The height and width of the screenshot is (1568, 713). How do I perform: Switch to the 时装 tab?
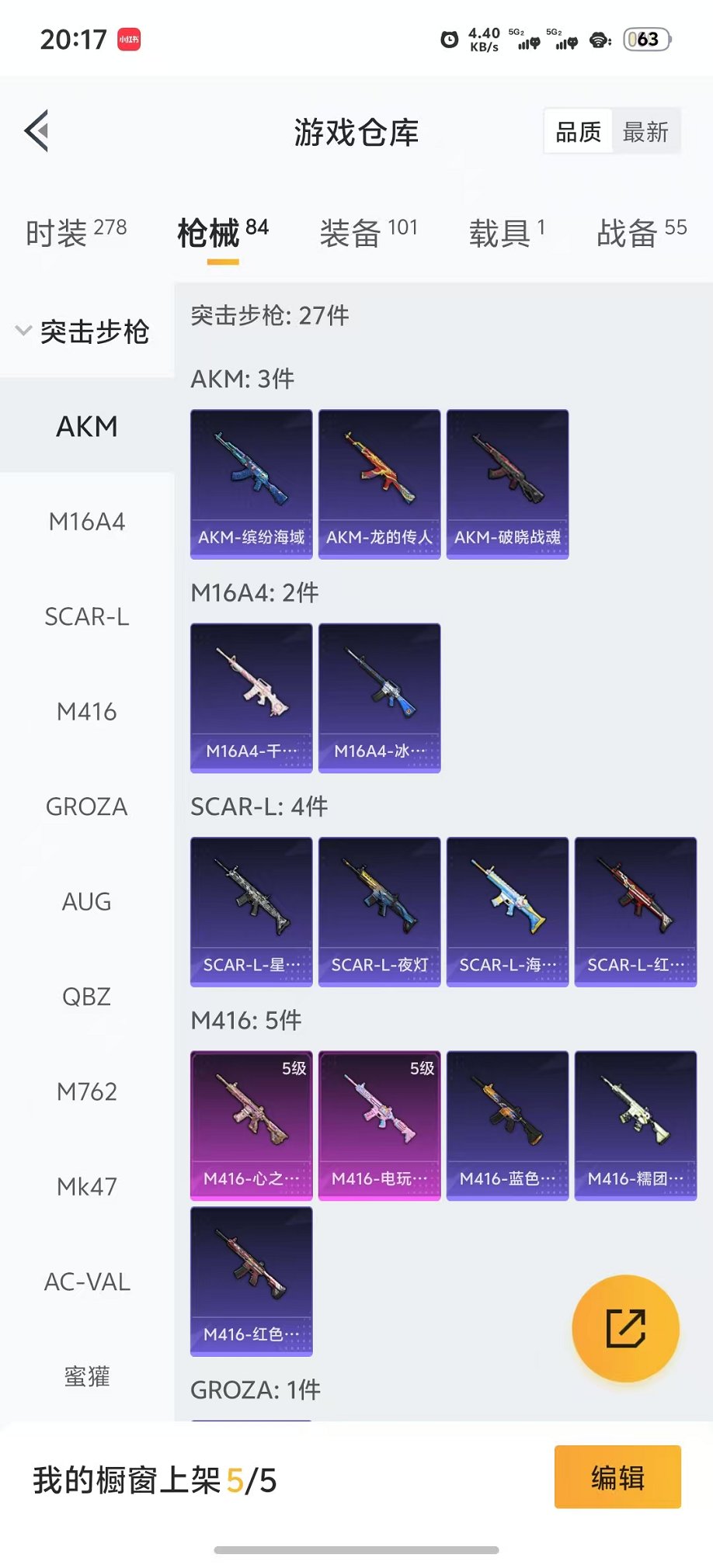(x=75, y=232)
